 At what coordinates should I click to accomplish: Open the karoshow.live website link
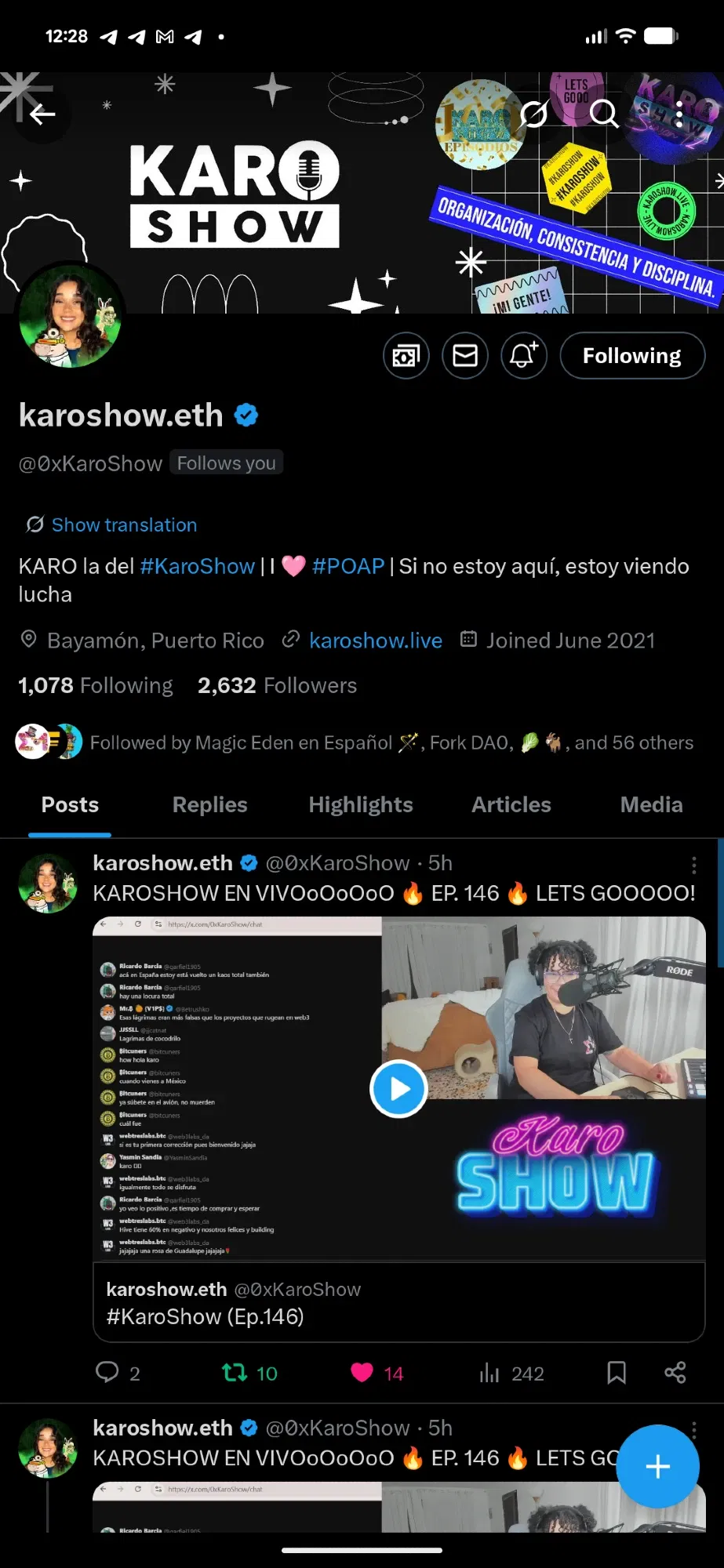[375, 641]
